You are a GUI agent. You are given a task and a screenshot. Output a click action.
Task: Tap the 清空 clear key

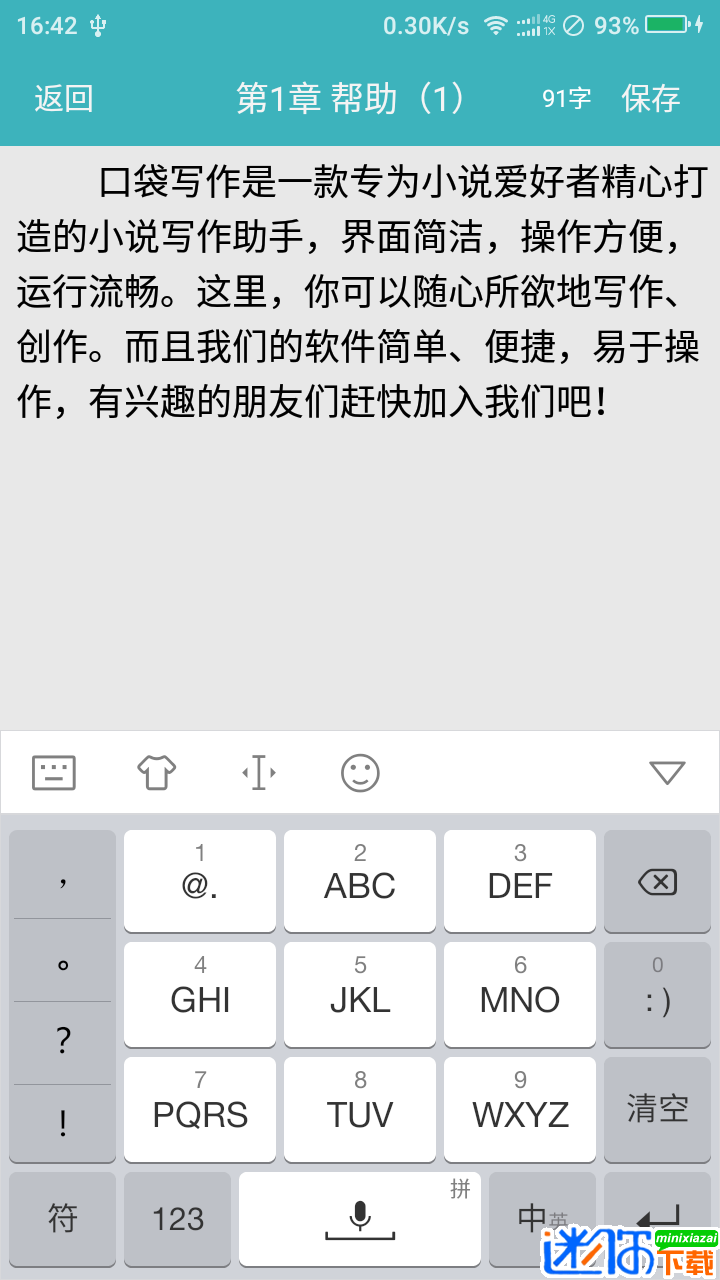click(x=657, y=1108)
